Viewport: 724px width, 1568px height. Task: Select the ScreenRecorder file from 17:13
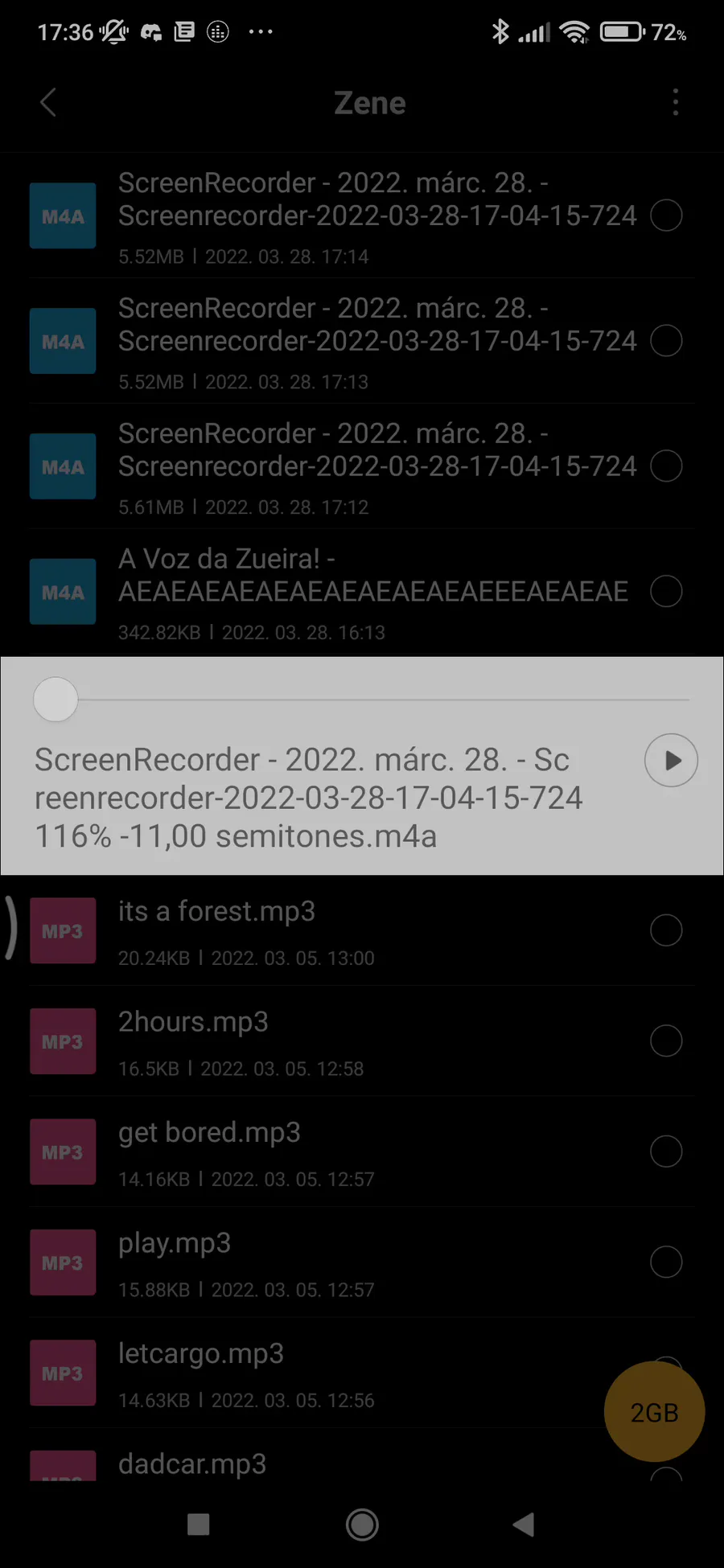click(x=666, y=341)
